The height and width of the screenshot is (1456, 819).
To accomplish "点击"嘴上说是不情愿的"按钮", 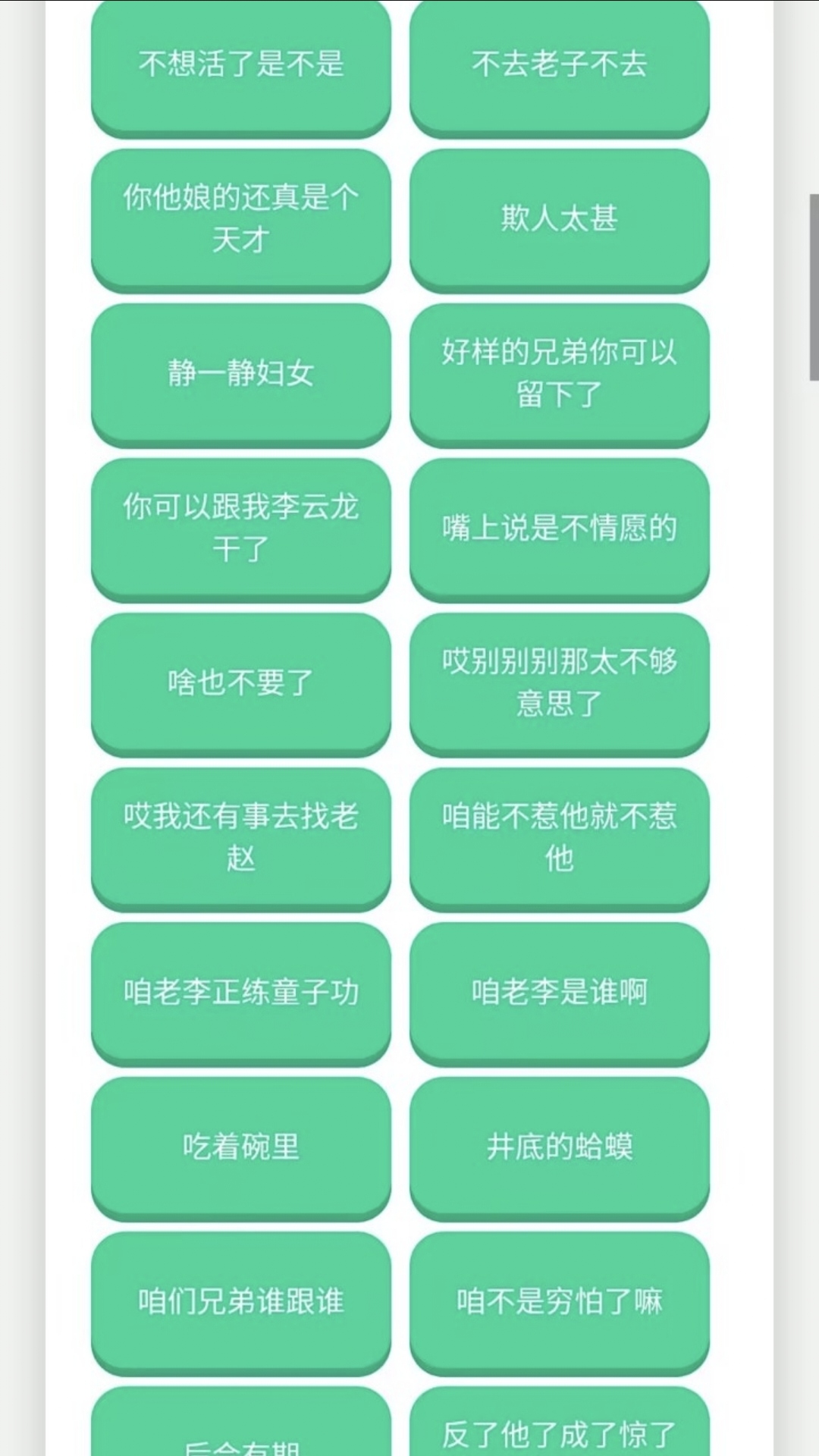I will coord(559,529).
